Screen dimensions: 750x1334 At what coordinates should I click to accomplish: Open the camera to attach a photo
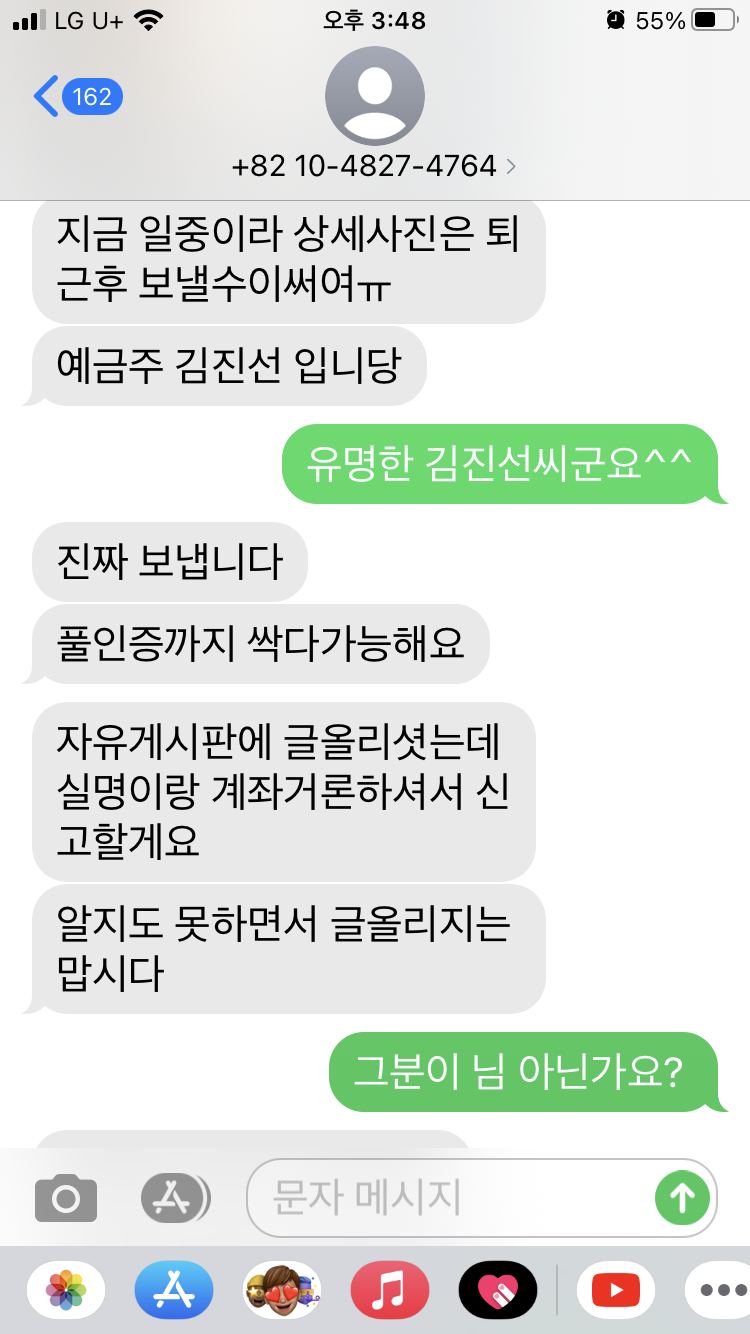(66, 1197)
